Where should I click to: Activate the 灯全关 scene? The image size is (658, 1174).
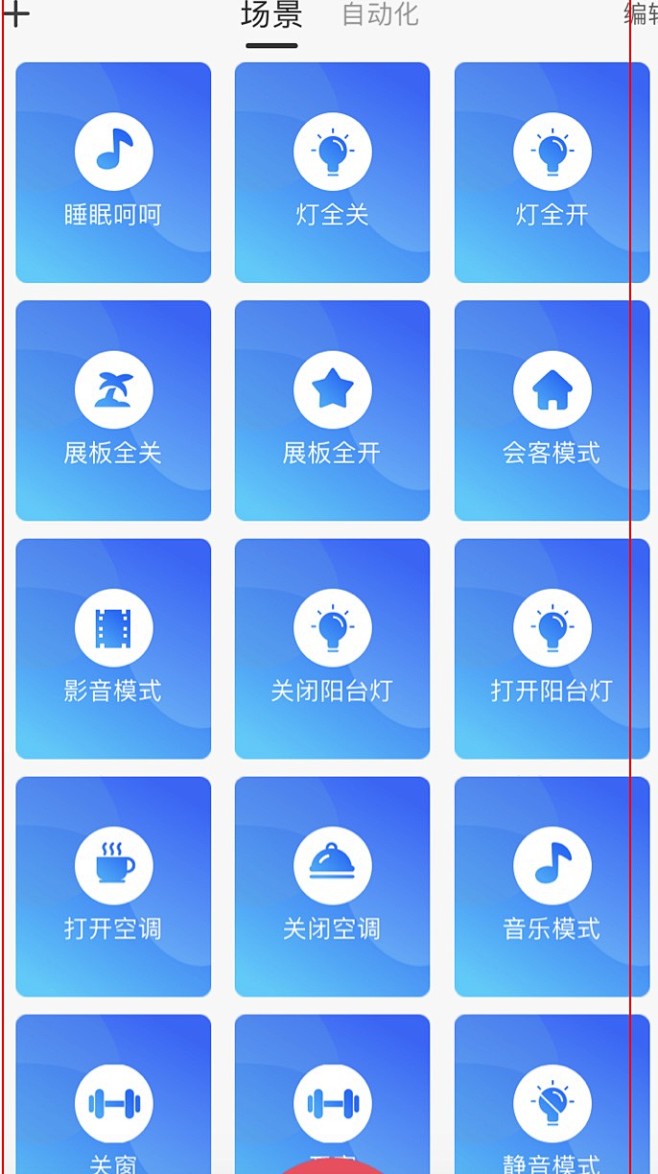(332, 172)
